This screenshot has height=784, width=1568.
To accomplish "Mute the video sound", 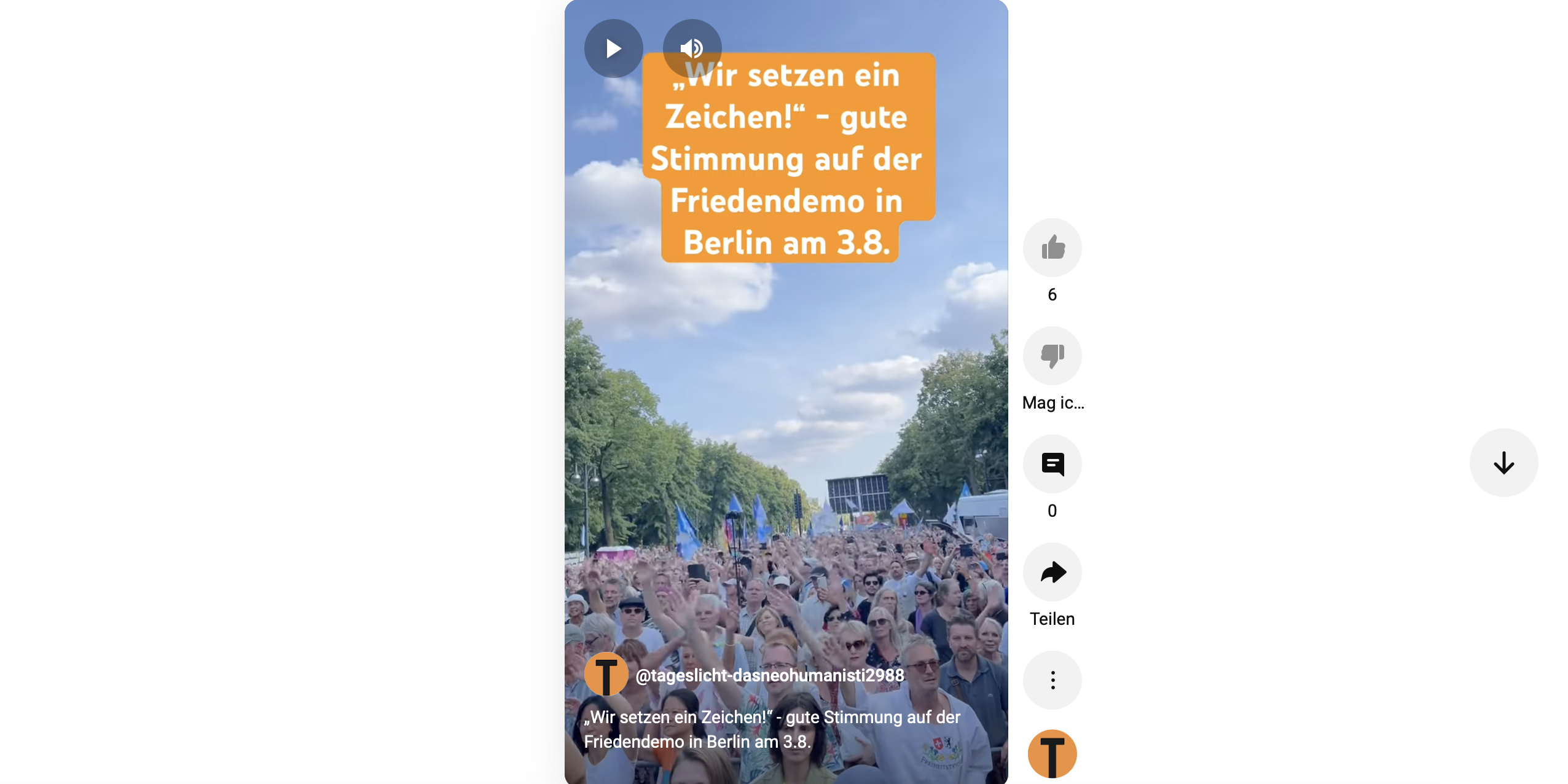I will (692, 49).
